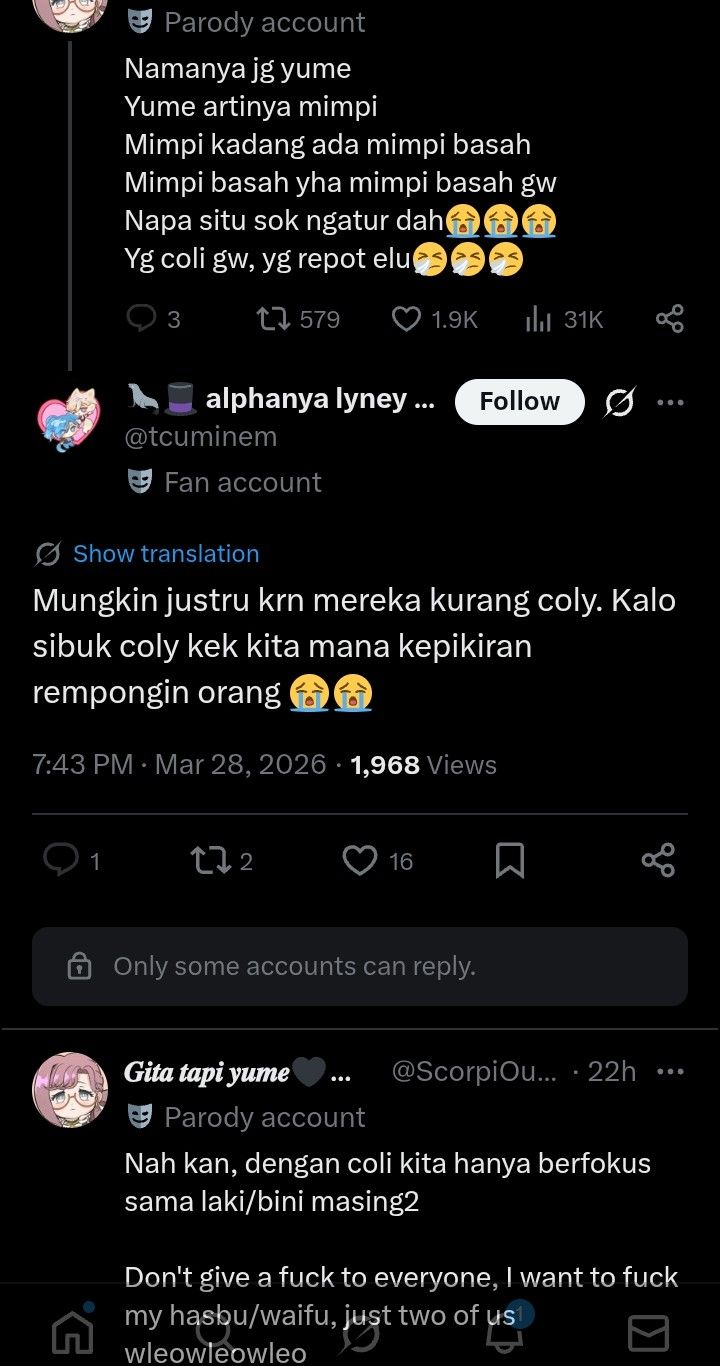The height and width of the screenshot is (1366, 720).
Task: Repost the top post with 579 reposts
Action: click(x=270, y=319)
